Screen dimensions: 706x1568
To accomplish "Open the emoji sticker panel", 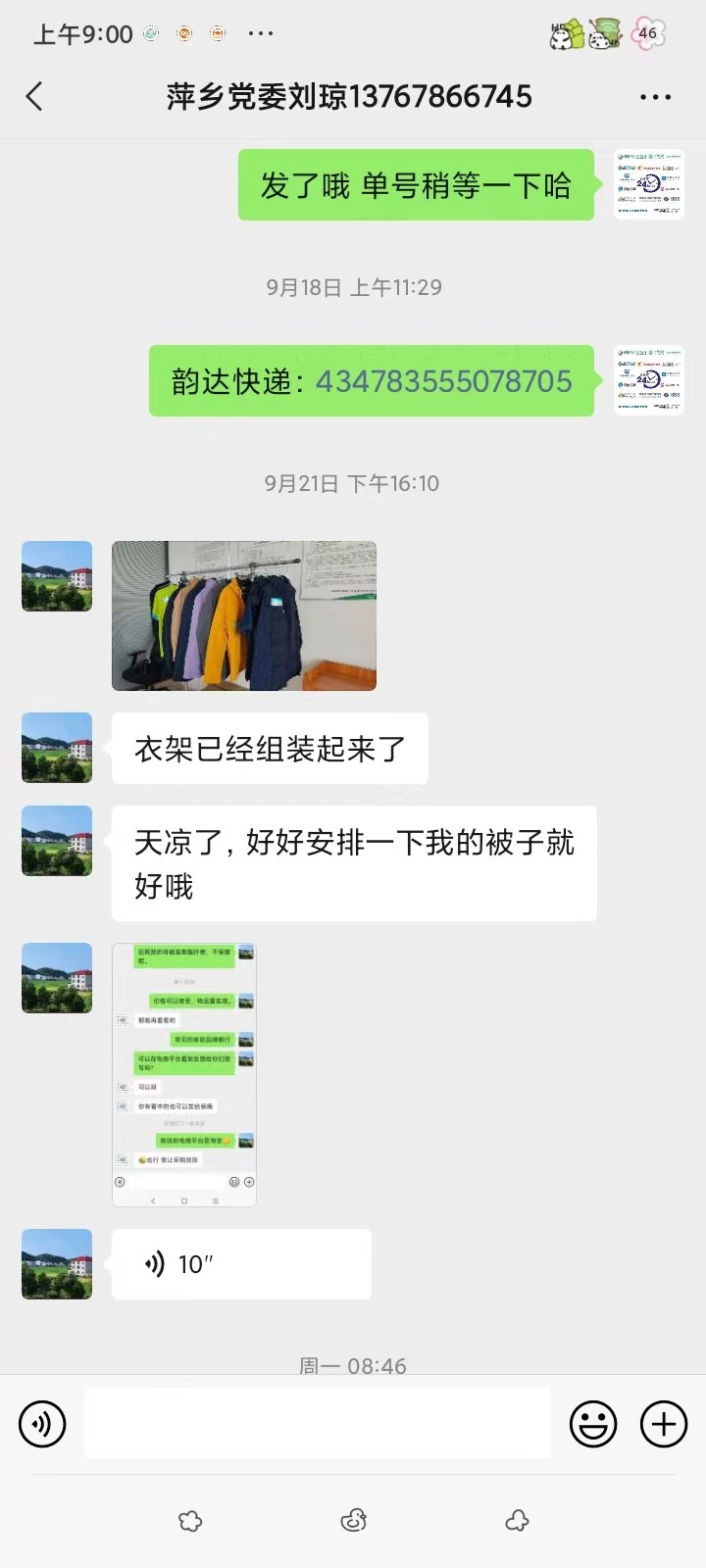I will tap(593, 1424).
